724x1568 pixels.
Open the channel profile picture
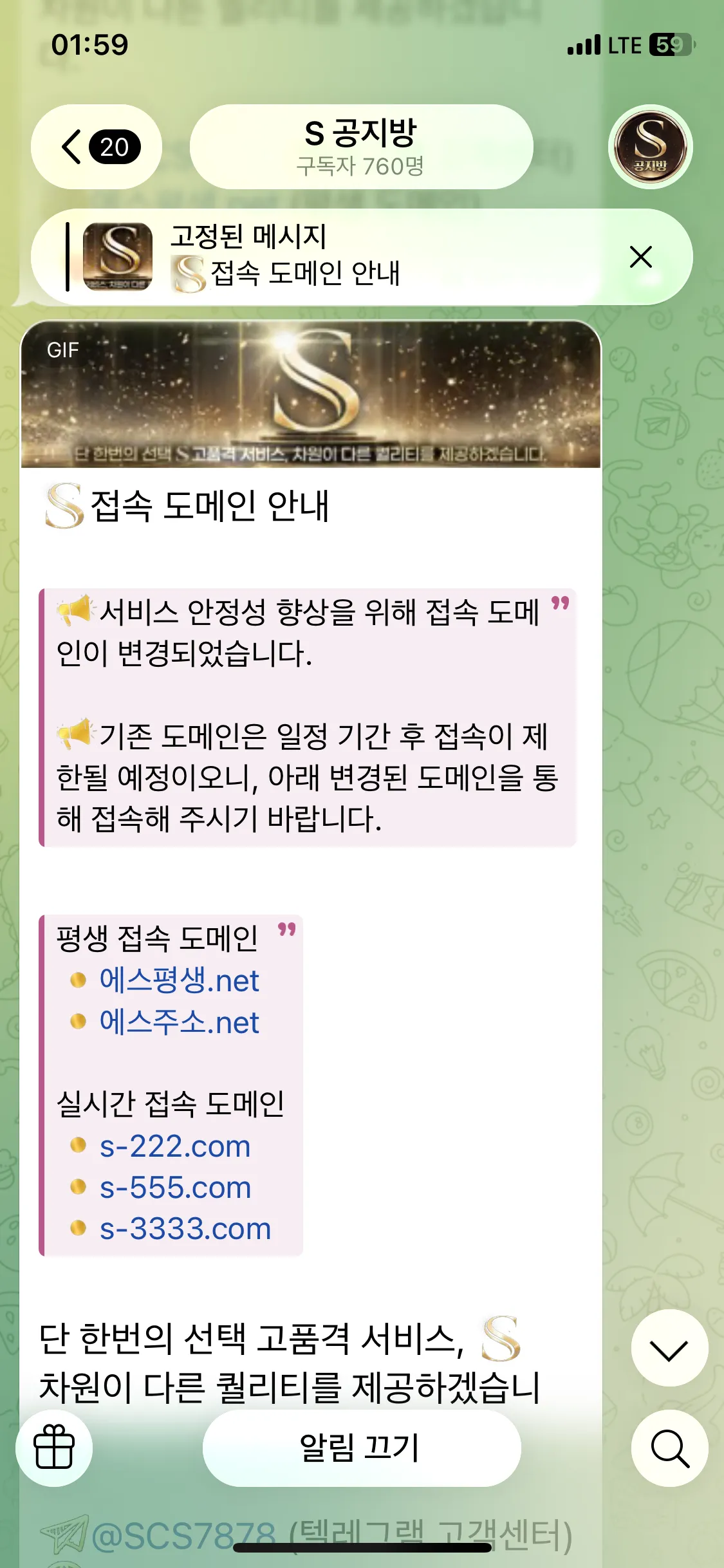point(650,147)
